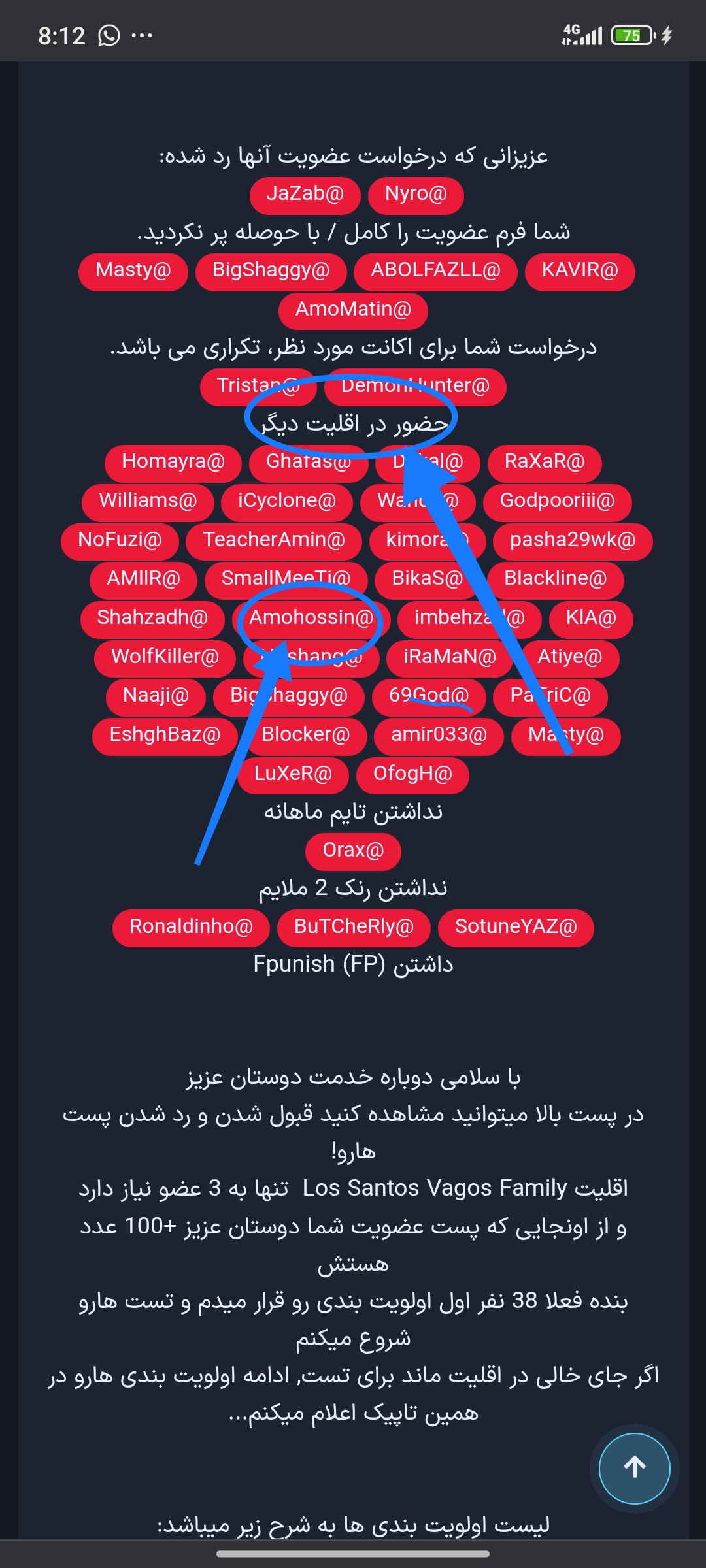Open the TeacherAmin@ user mention
Screen dimensions: 706x1568
273,540
